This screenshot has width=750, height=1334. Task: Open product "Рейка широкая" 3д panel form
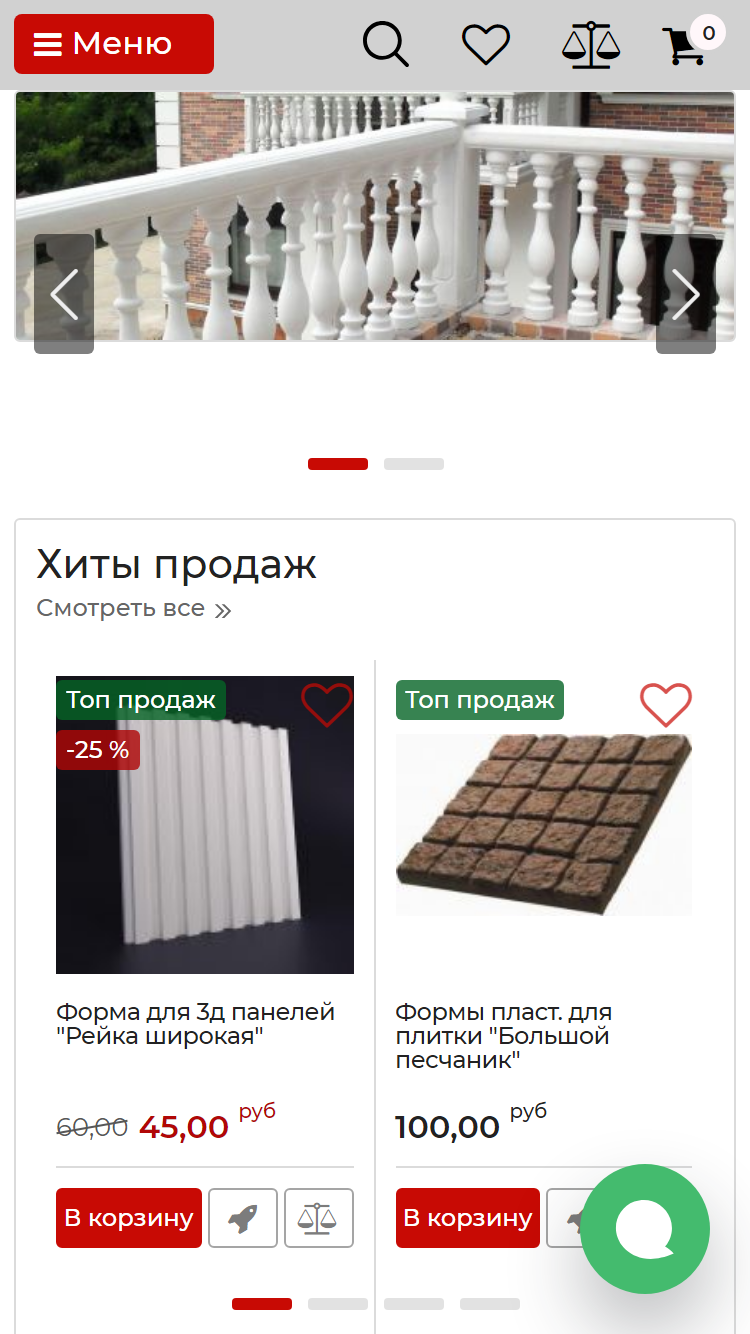coord(195,1024)
